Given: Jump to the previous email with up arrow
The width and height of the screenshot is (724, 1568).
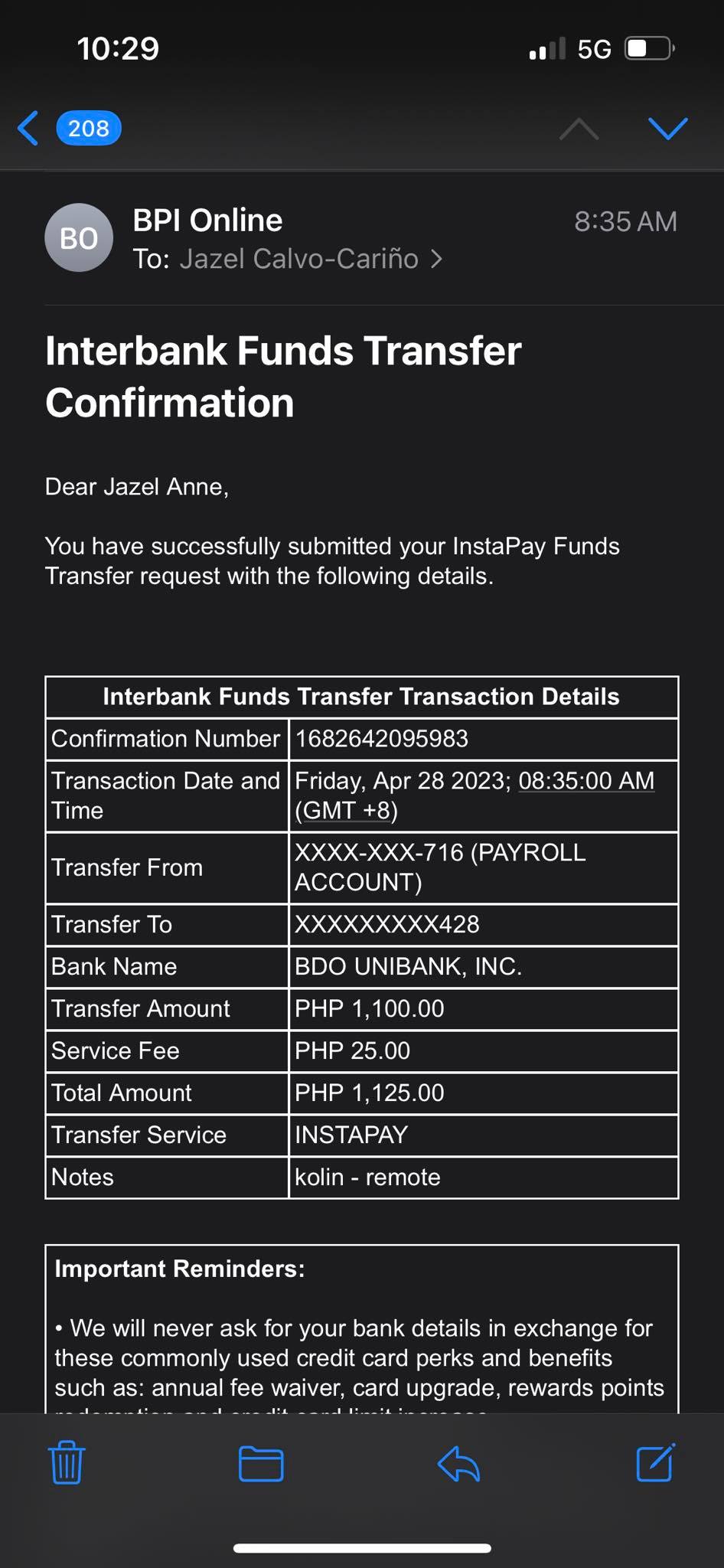Looking at the screenshot, I should click(x=579, y=129).
